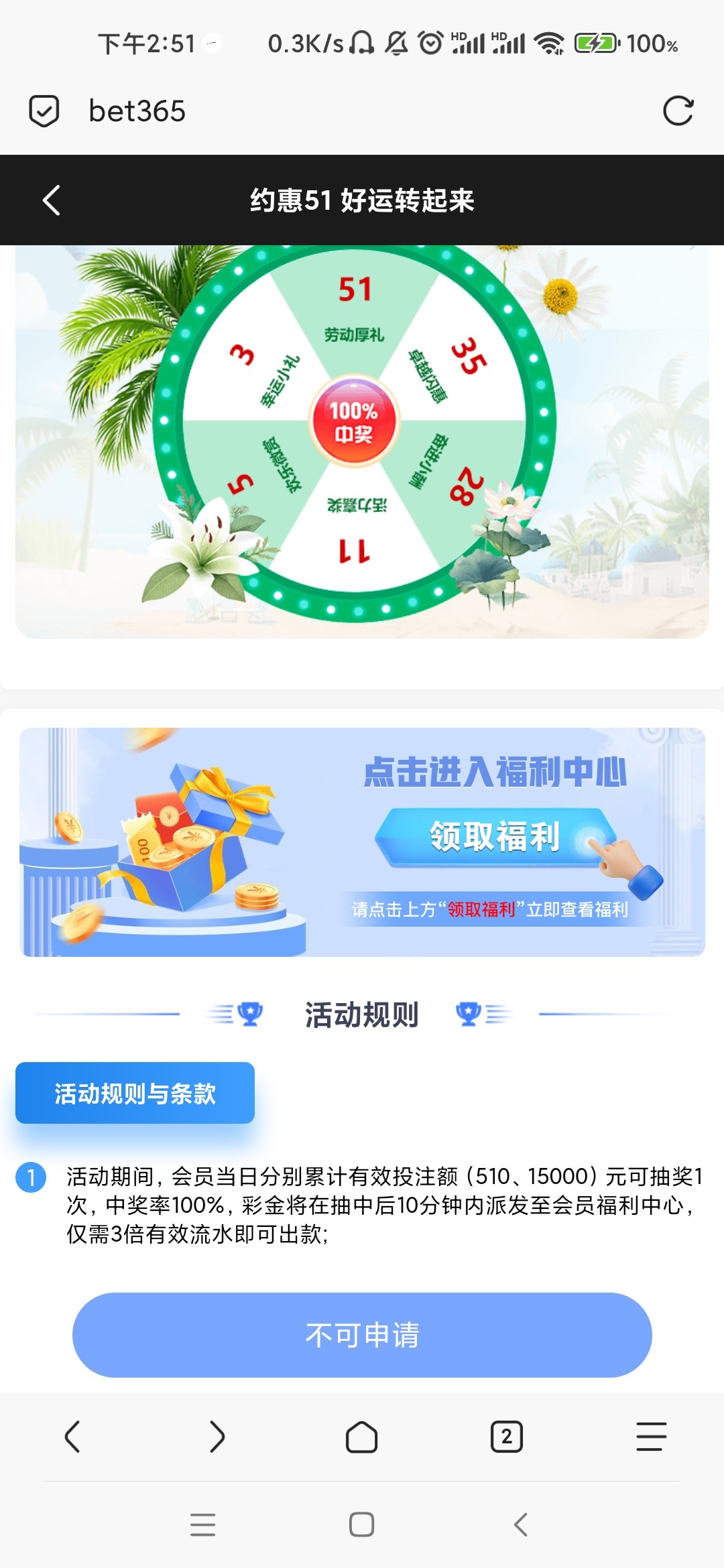Tap the 不可申请 button
This screenshot has width=724, height=1568.
tap(362, 1335)
